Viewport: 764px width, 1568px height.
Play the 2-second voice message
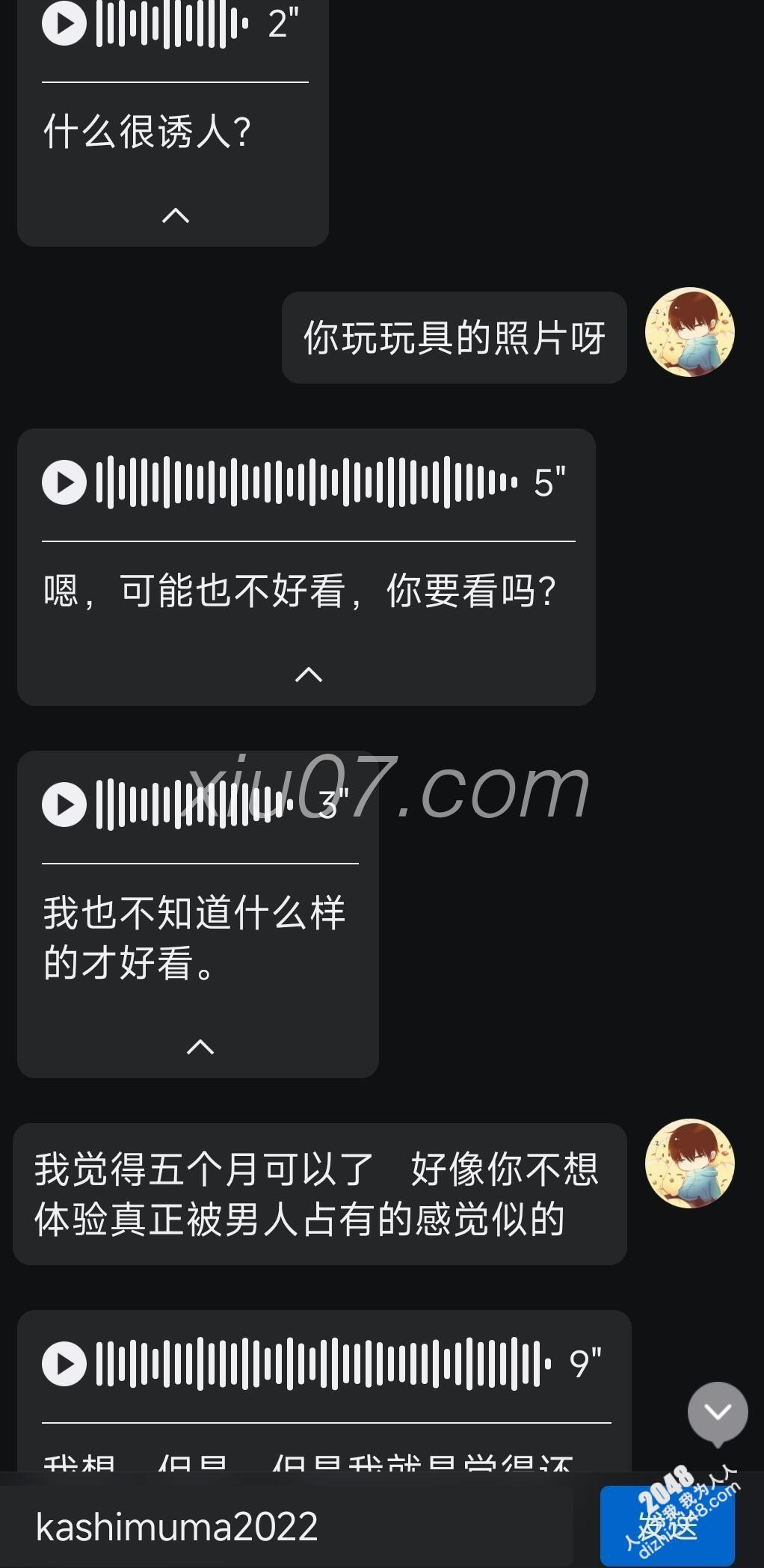[x=64, y=24]
